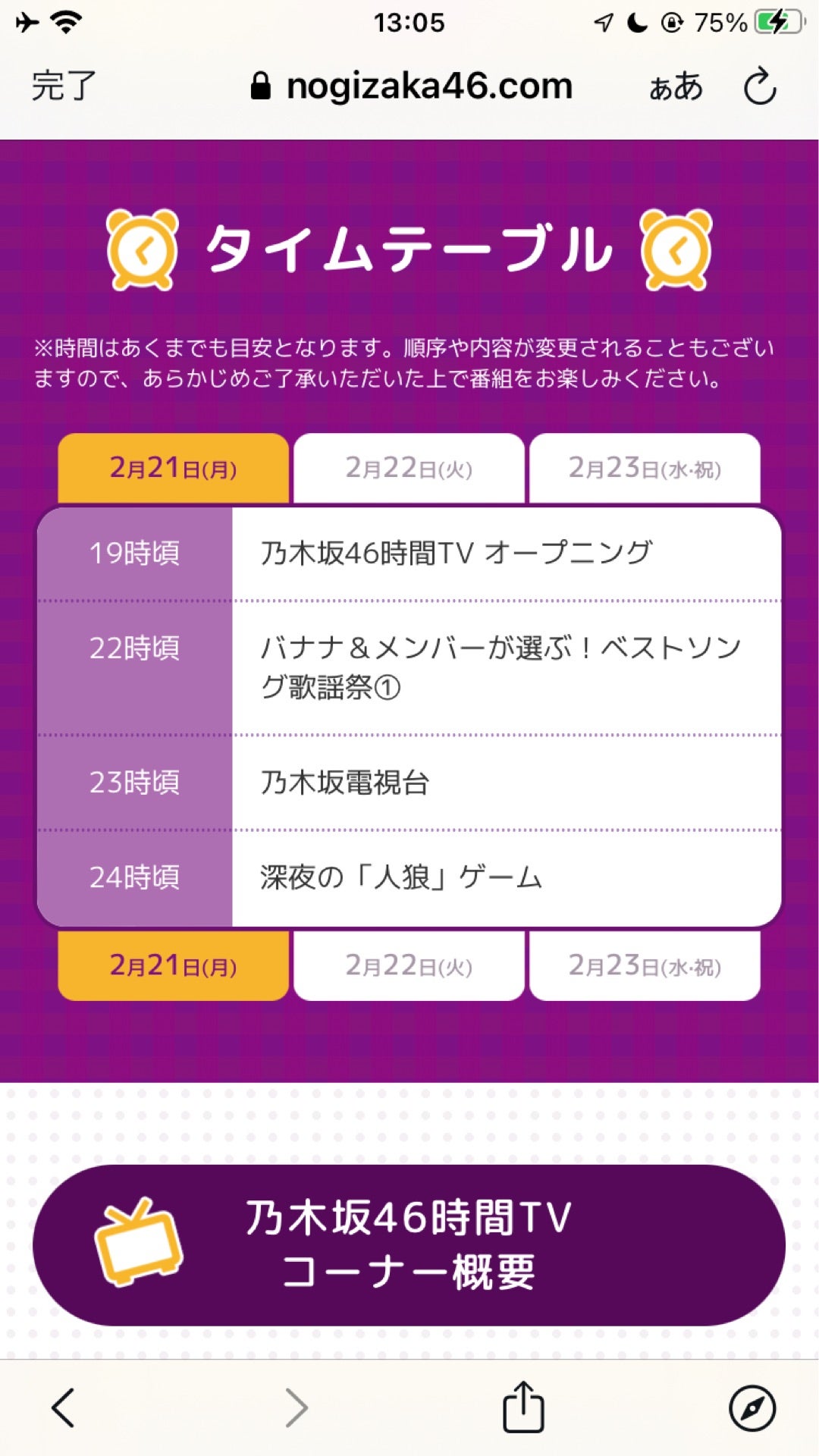Open this page in Safari
This screenshot has height=1456, width=819.
[752, 1407]
